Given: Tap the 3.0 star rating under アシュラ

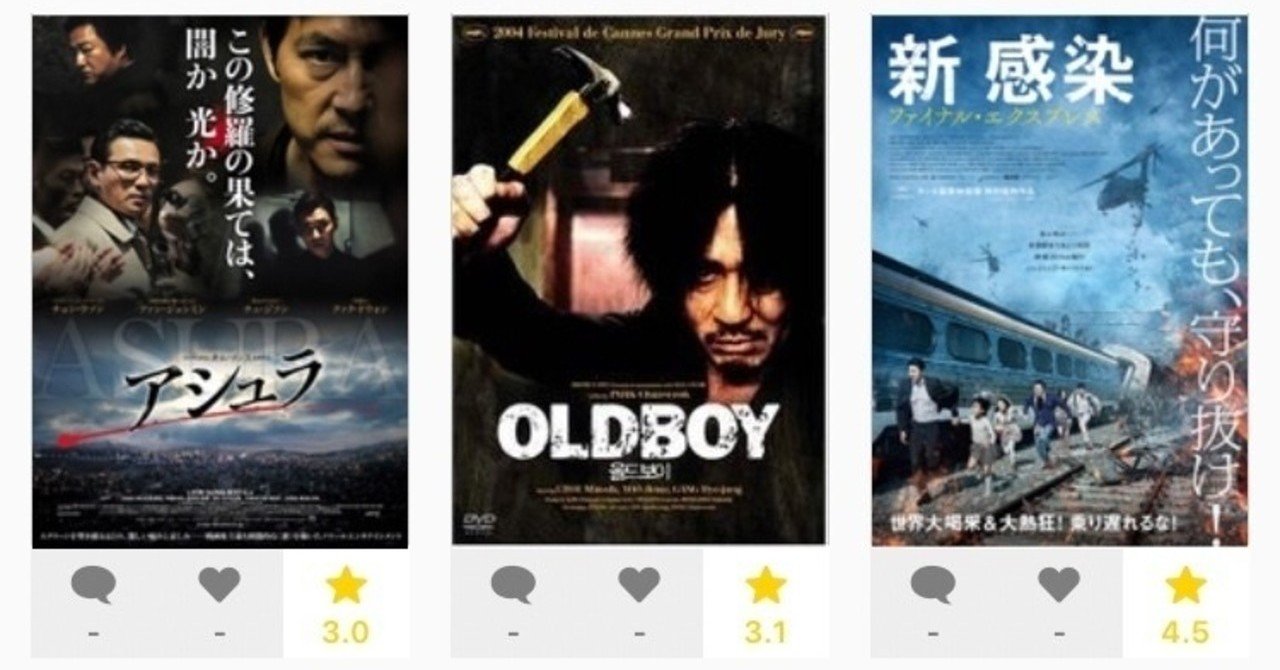Looking at the screenshot, I should point(346,602).
